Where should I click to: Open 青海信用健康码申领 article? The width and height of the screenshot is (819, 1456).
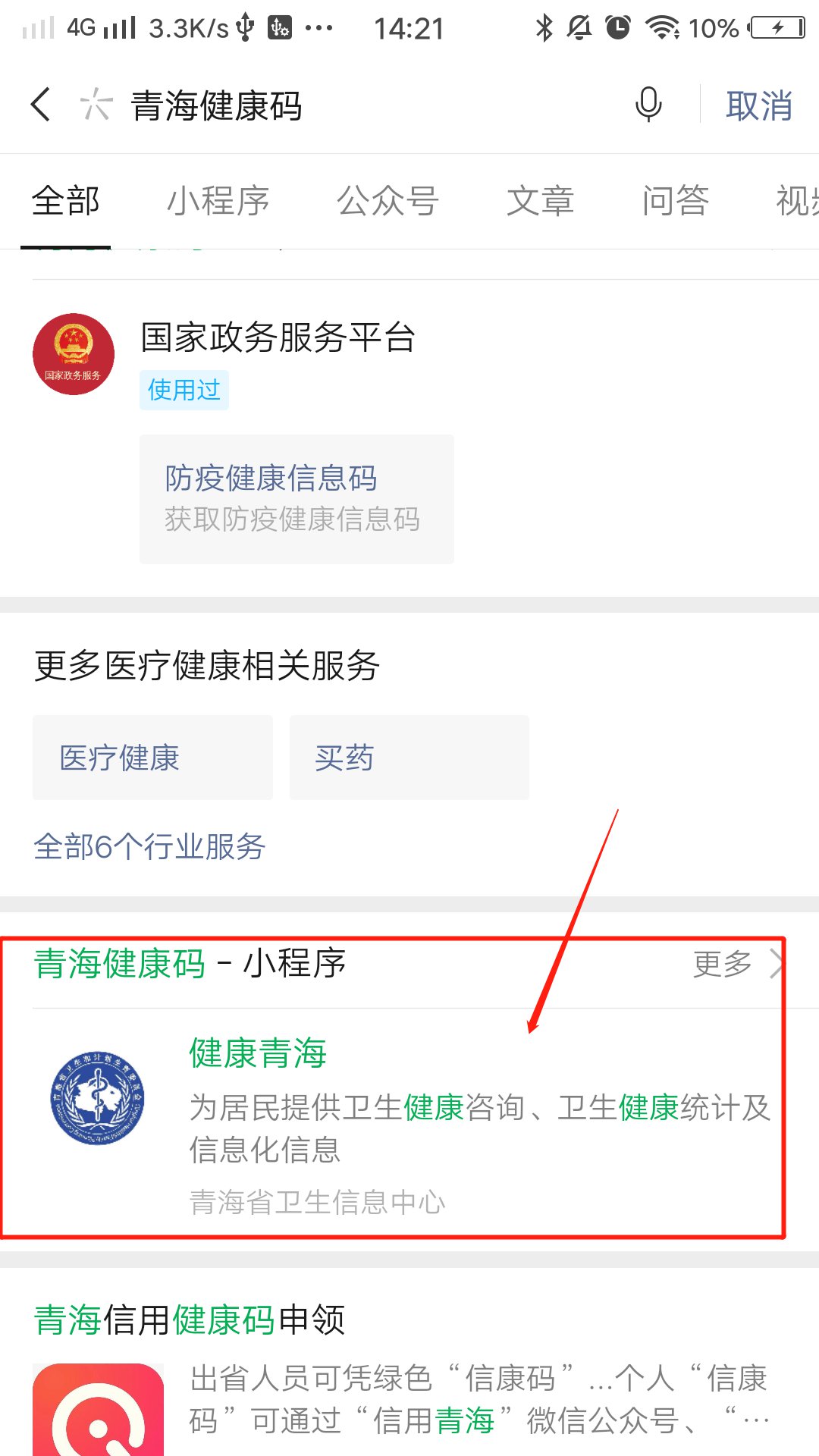190,1319
